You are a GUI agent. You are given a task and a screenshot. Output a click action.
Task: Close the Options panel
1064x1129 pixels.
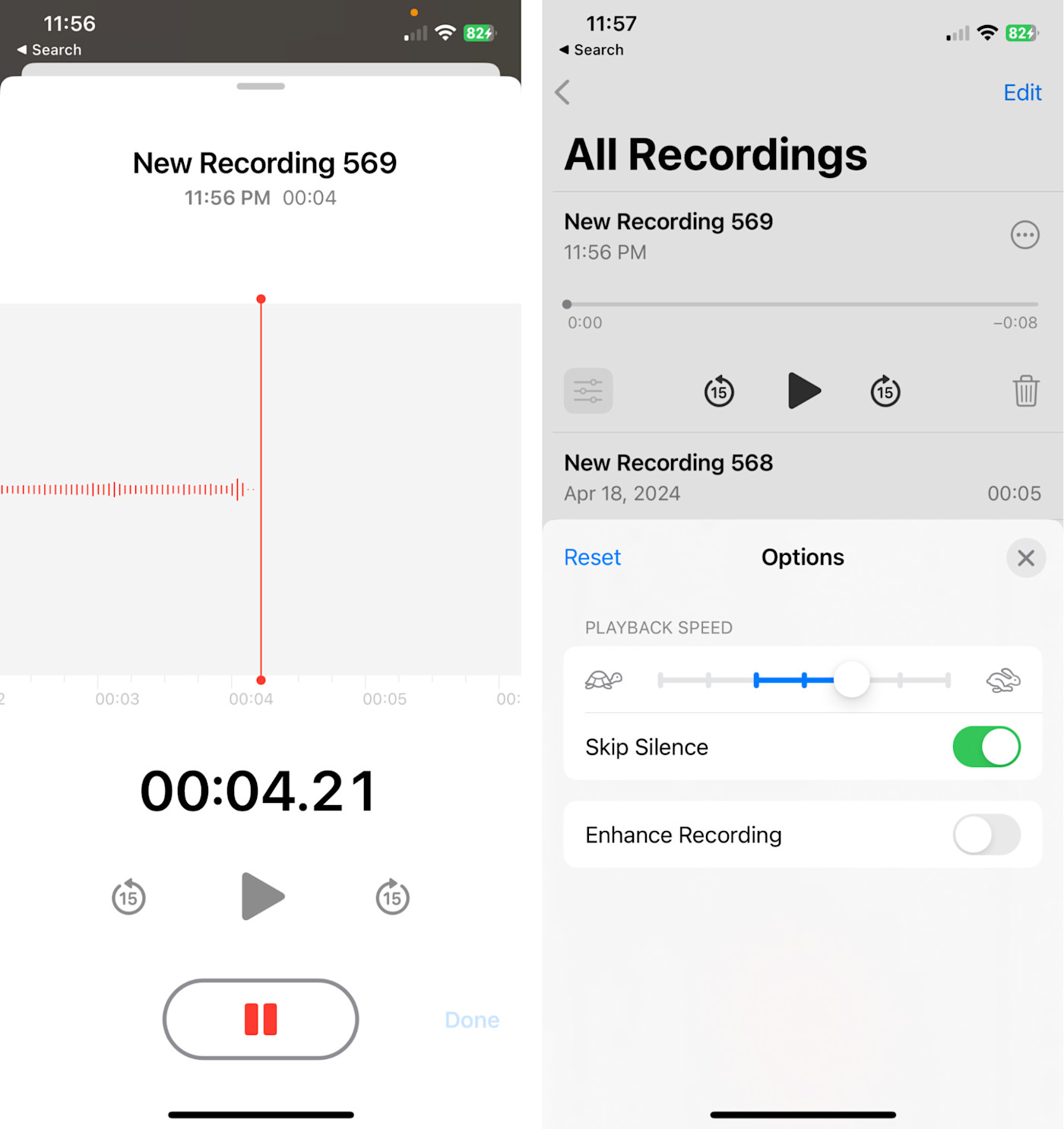(1025, 558)
